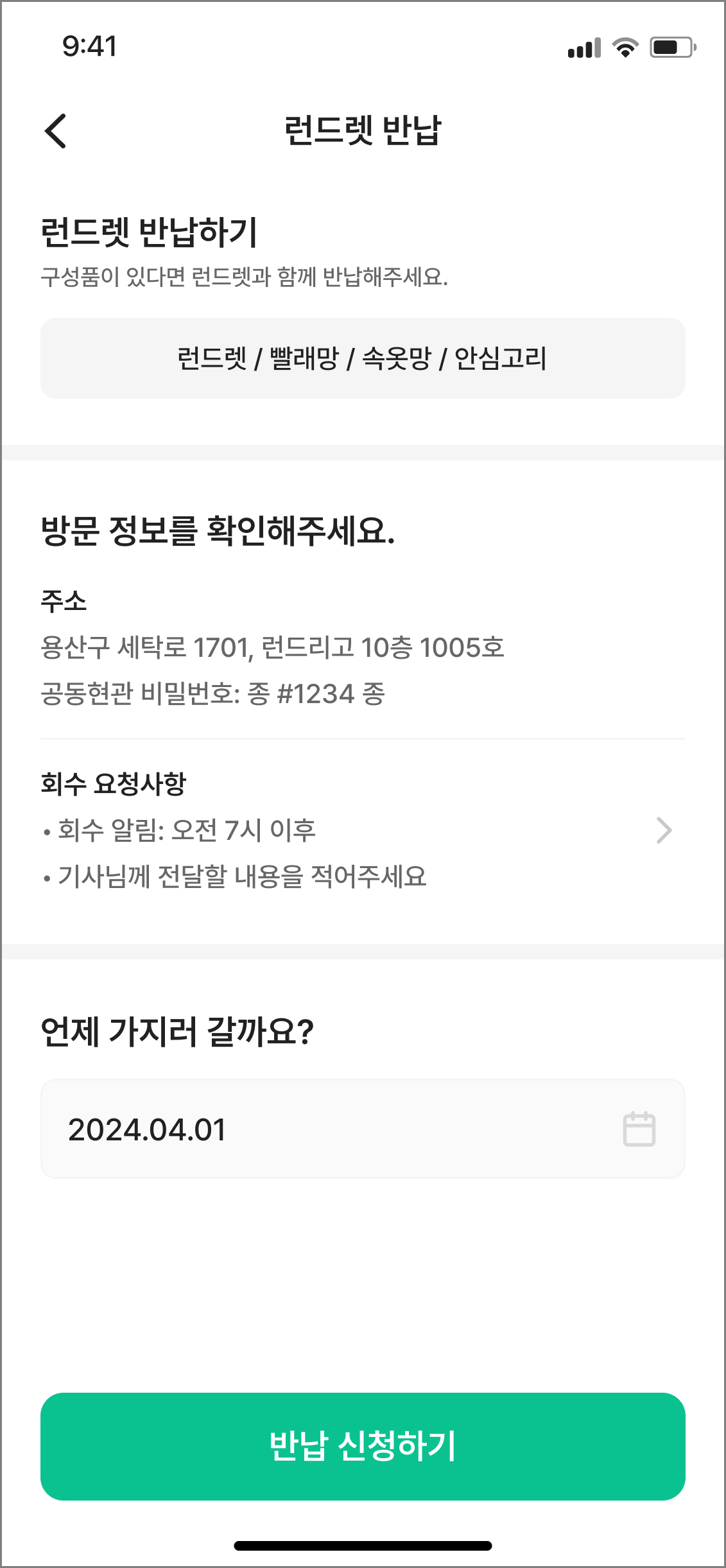726x1568 pixels.
Task: Tap the calendar glyph inside the date field
Action: coord(640,1129)
